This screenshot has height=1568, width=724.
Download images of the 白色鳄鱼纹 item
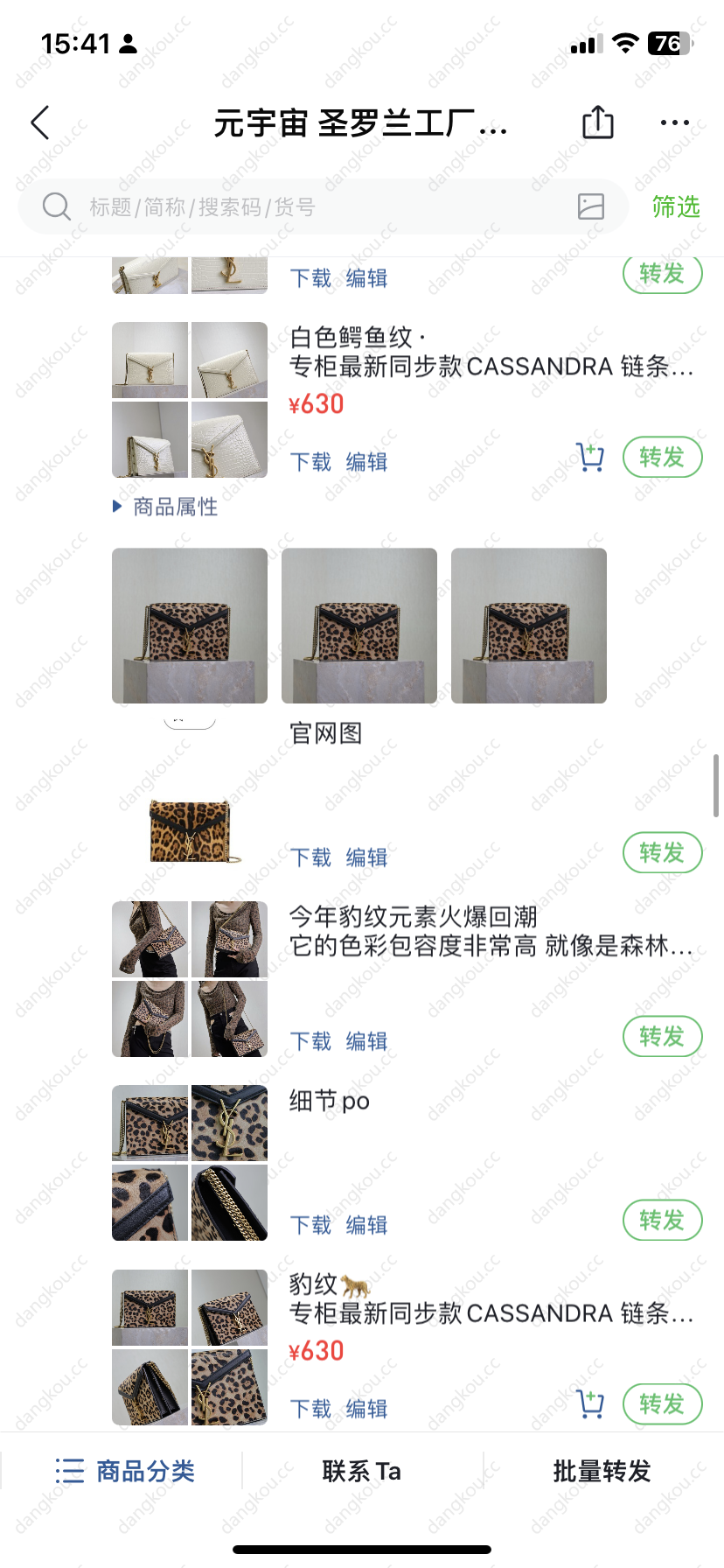tap(310, 462)
